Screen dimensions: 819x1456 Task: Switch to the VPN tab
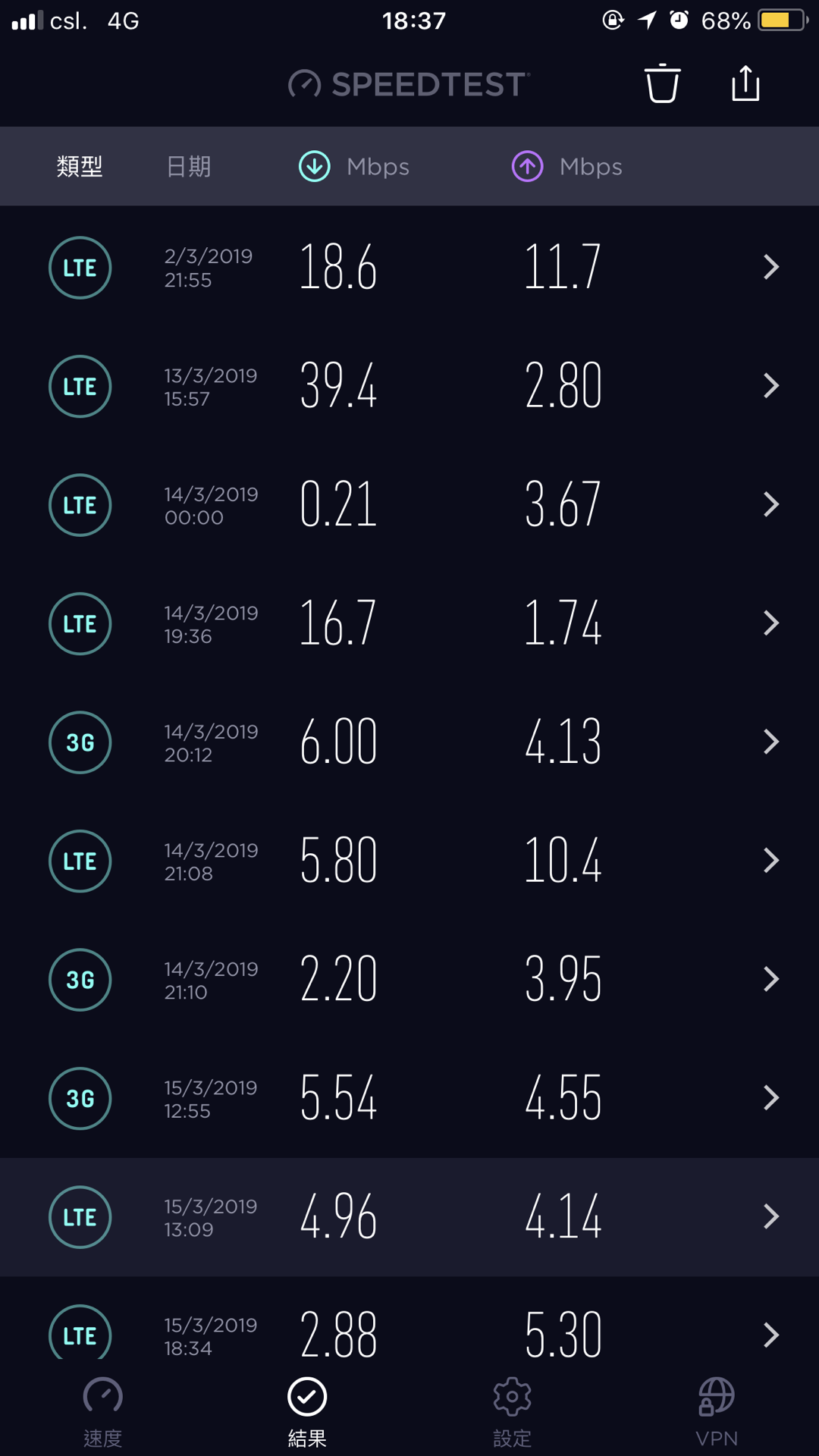(x=717, y=1412)
